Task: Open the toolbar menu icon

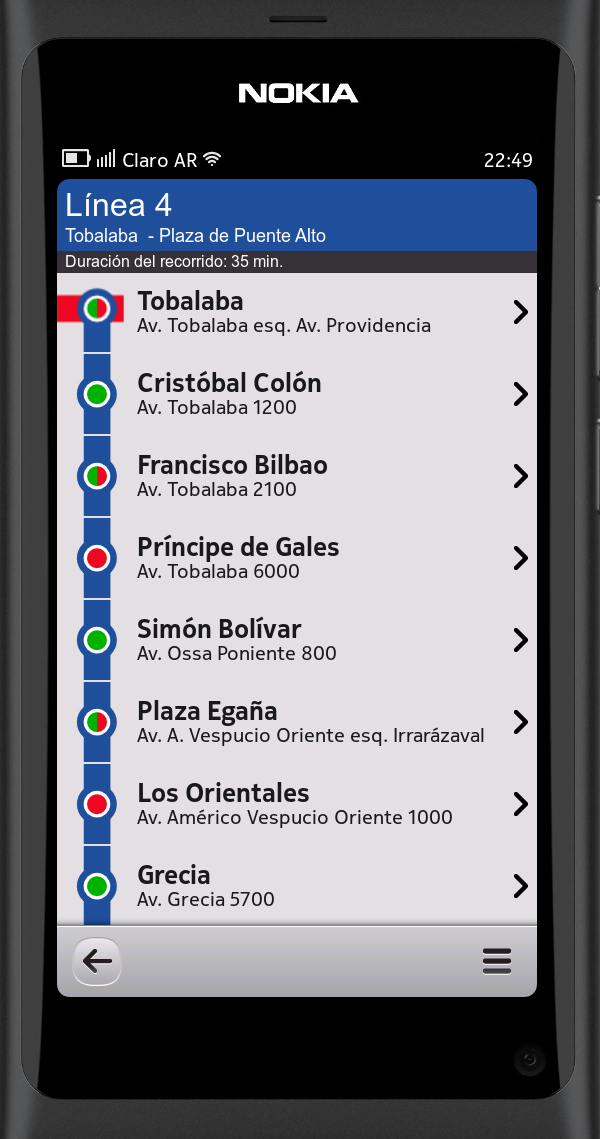Action: pos(497,962)
